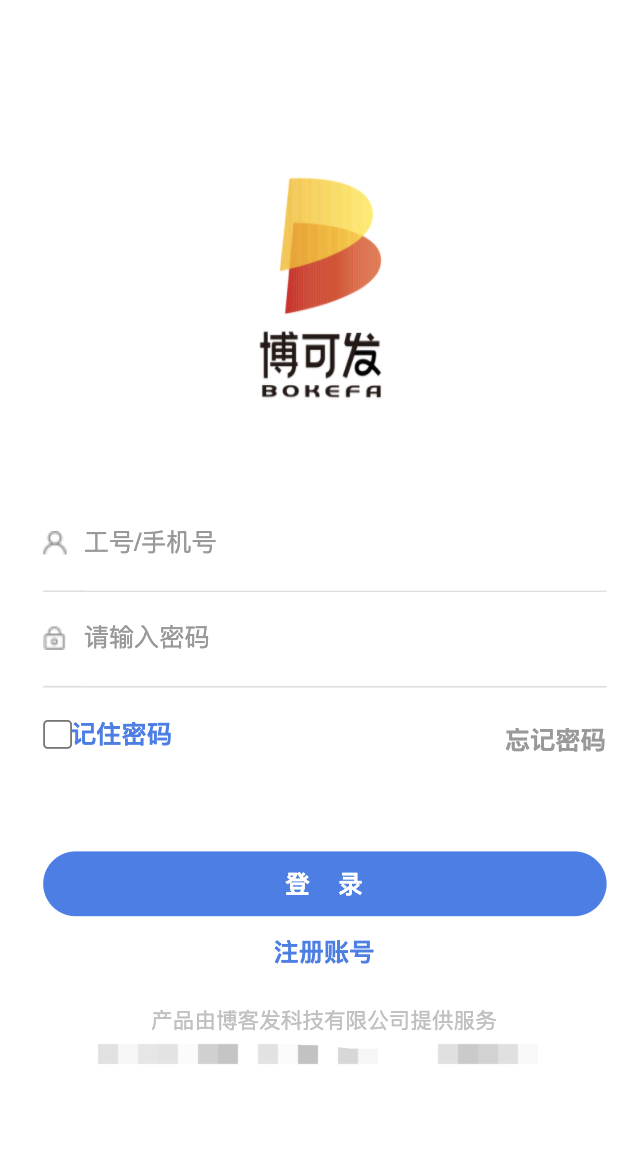636x1152 pixels.
Task: Open the 忘记密码 link
Action: click(x=555, y=740)
